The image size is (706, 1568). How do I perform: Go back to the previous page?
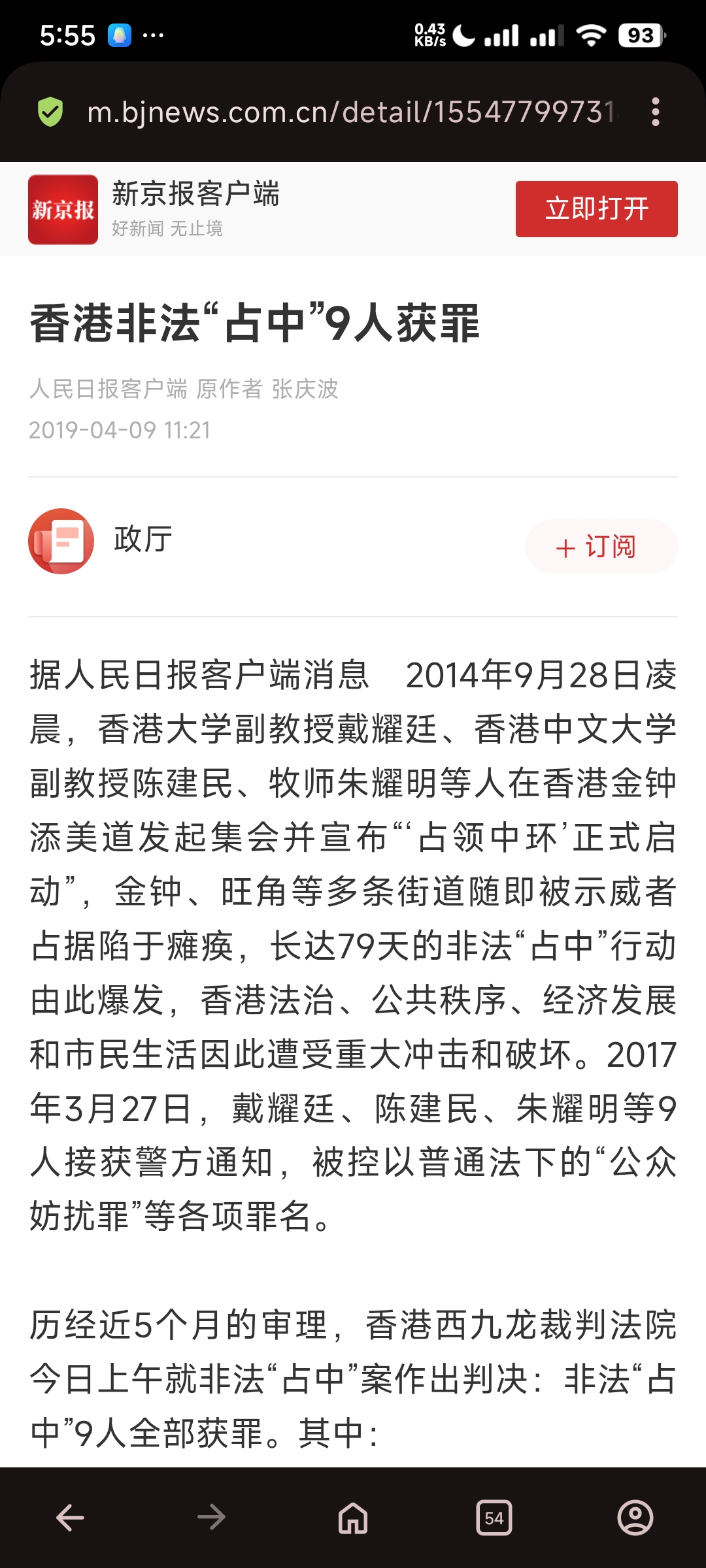71,1517
